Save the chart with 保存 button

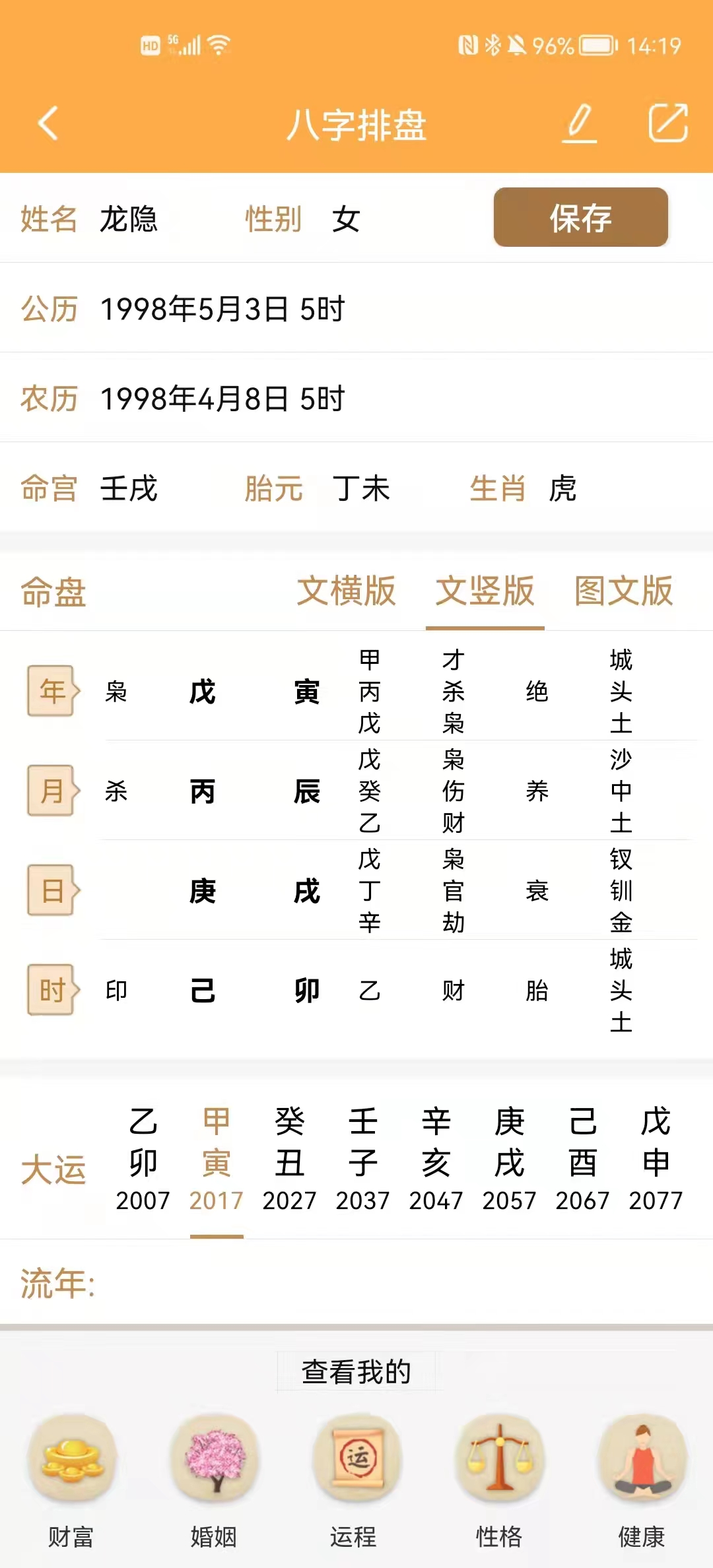click(580, 218)
